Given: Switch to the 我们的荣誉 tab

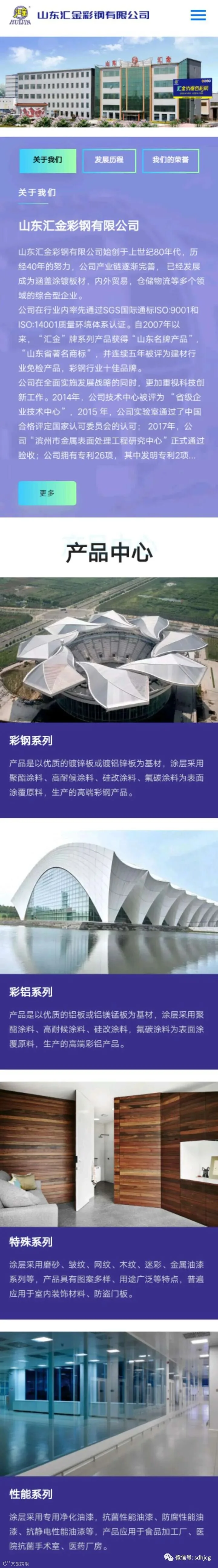Looking at the screenshot, I should coord(170,160).
